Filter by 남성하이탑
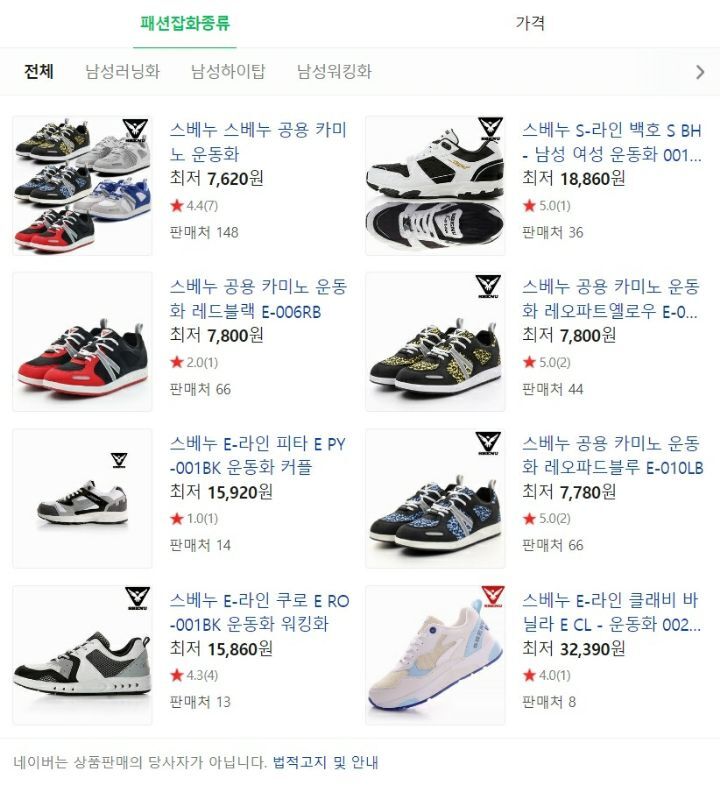The width and height of the screenshot is (720, 785). (x=228, y=72)
